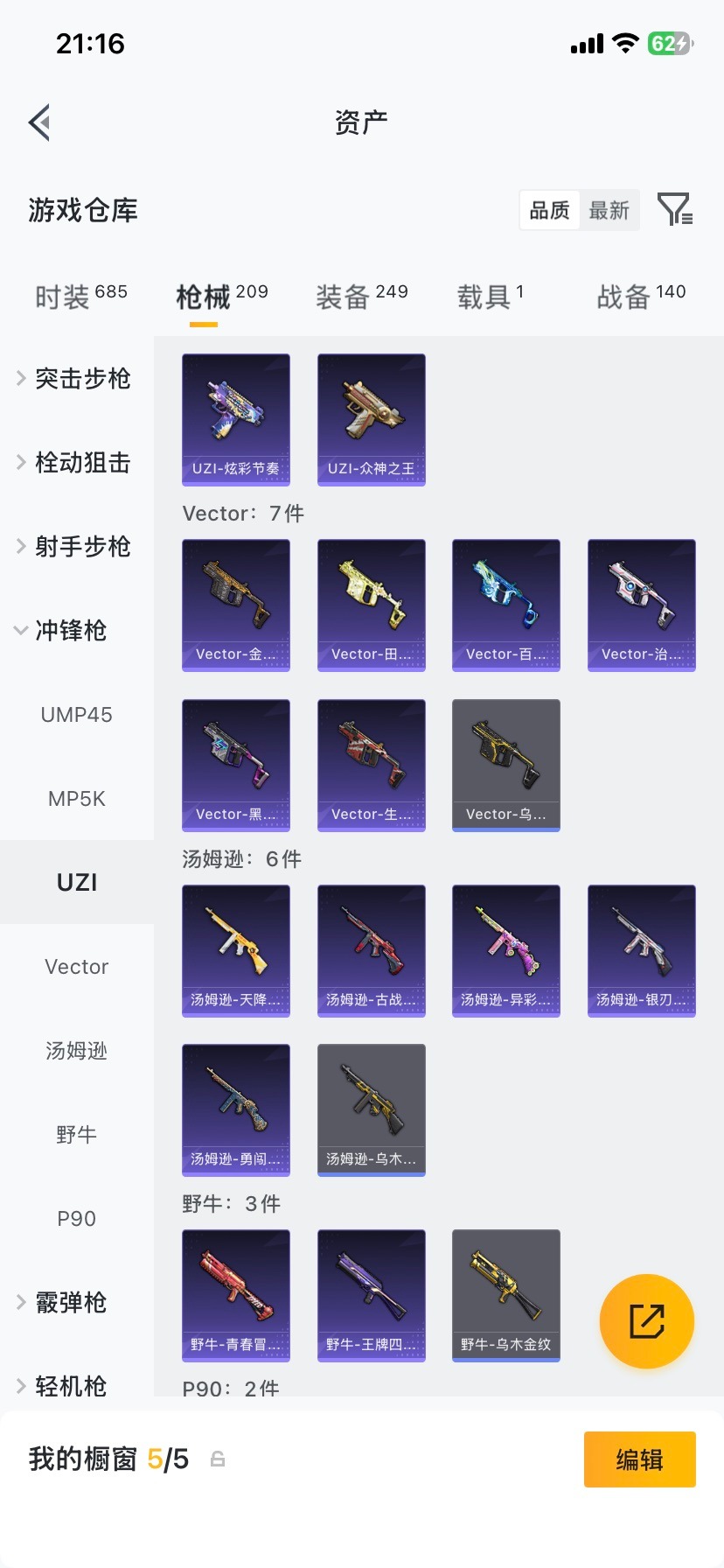The image size is (724, 1568).
Task: Tap the back arrow at top left
Action: click(x=38, y=122)
